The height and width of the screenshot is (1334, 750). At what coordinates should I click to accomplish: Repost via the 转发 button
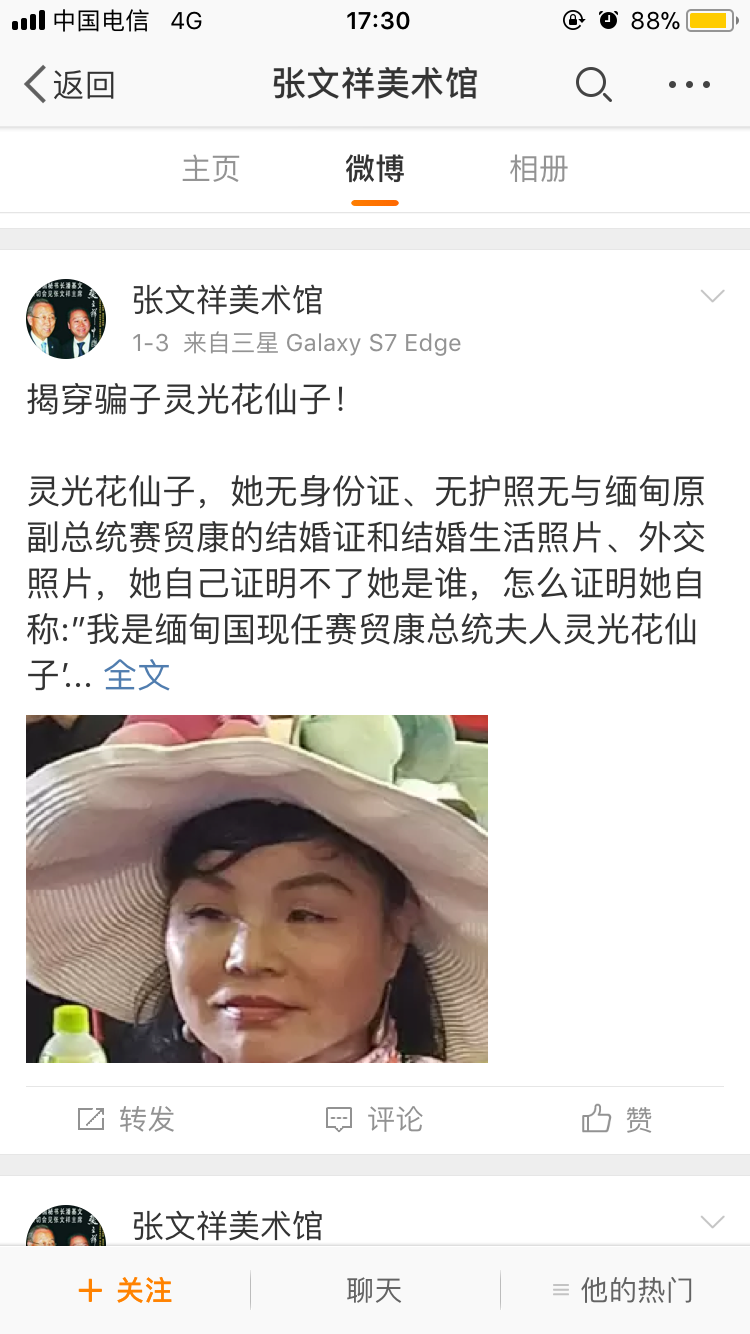pyautogui.click(x=127, y=1119)
